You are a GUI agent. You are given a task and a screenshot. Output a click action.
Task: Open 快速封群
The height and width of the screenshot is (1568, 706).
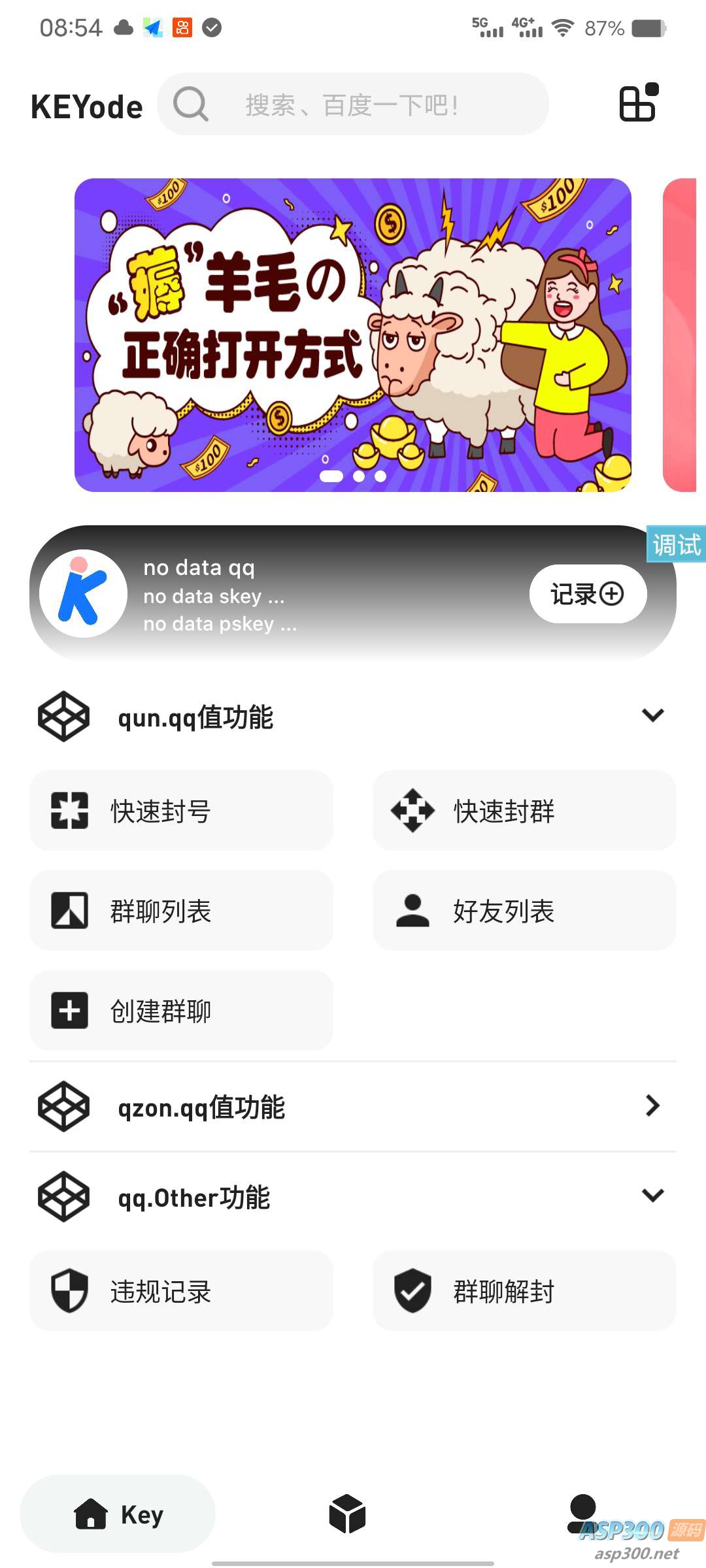coord(524,811)
